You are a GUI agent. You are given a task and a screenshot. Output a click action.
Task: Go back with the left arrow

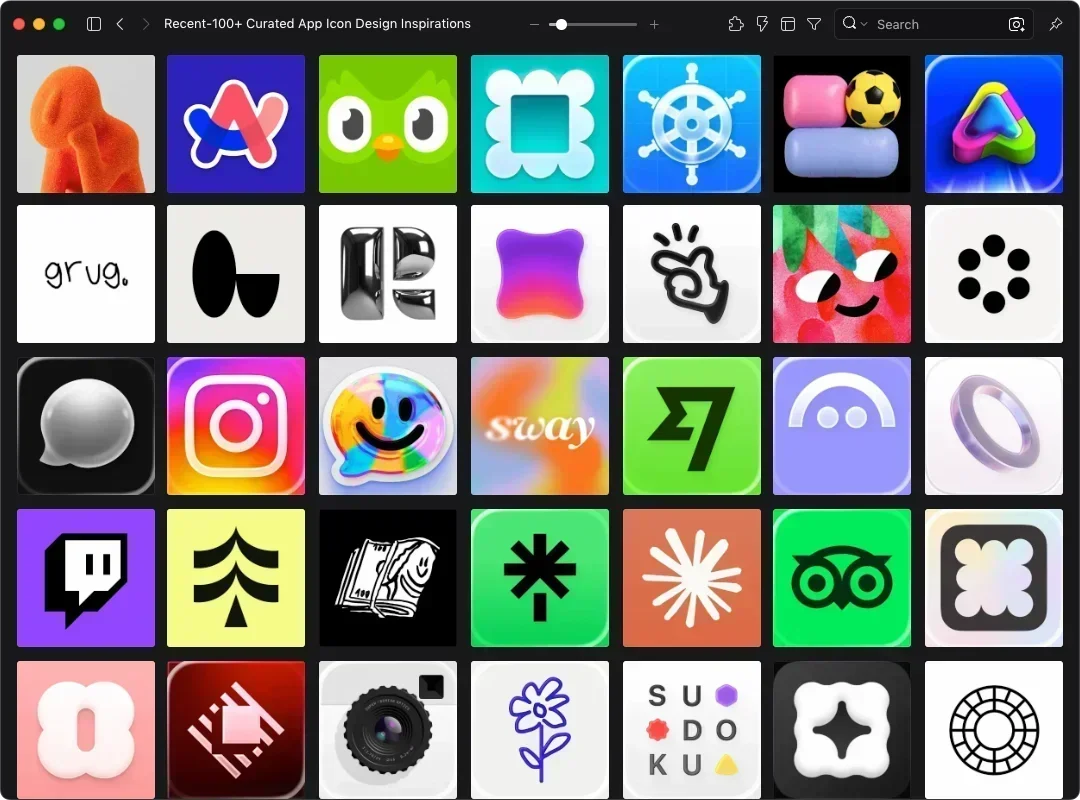pos(120,24)
